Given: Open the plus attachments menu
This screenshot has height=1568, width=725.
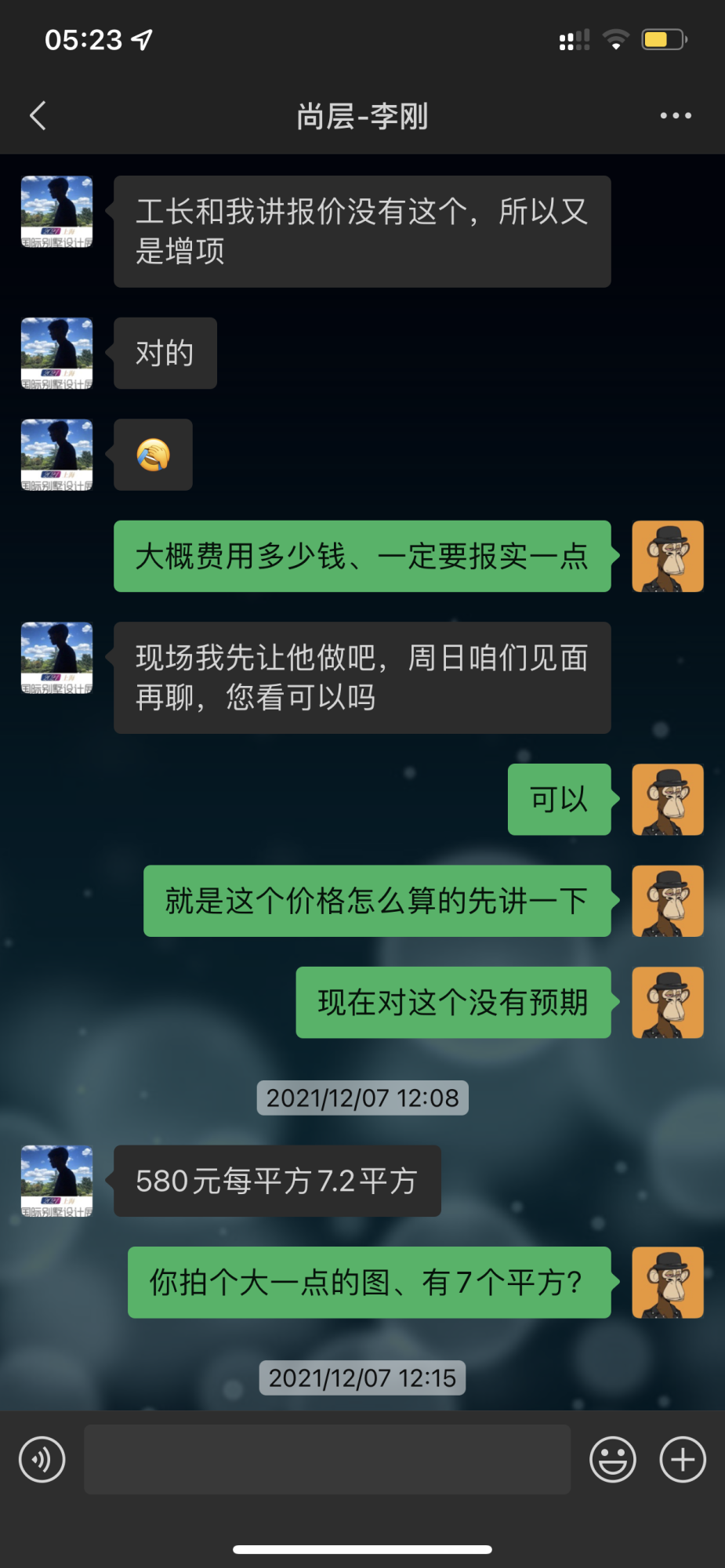Looking at the screenshot, I should point(682,1459).
